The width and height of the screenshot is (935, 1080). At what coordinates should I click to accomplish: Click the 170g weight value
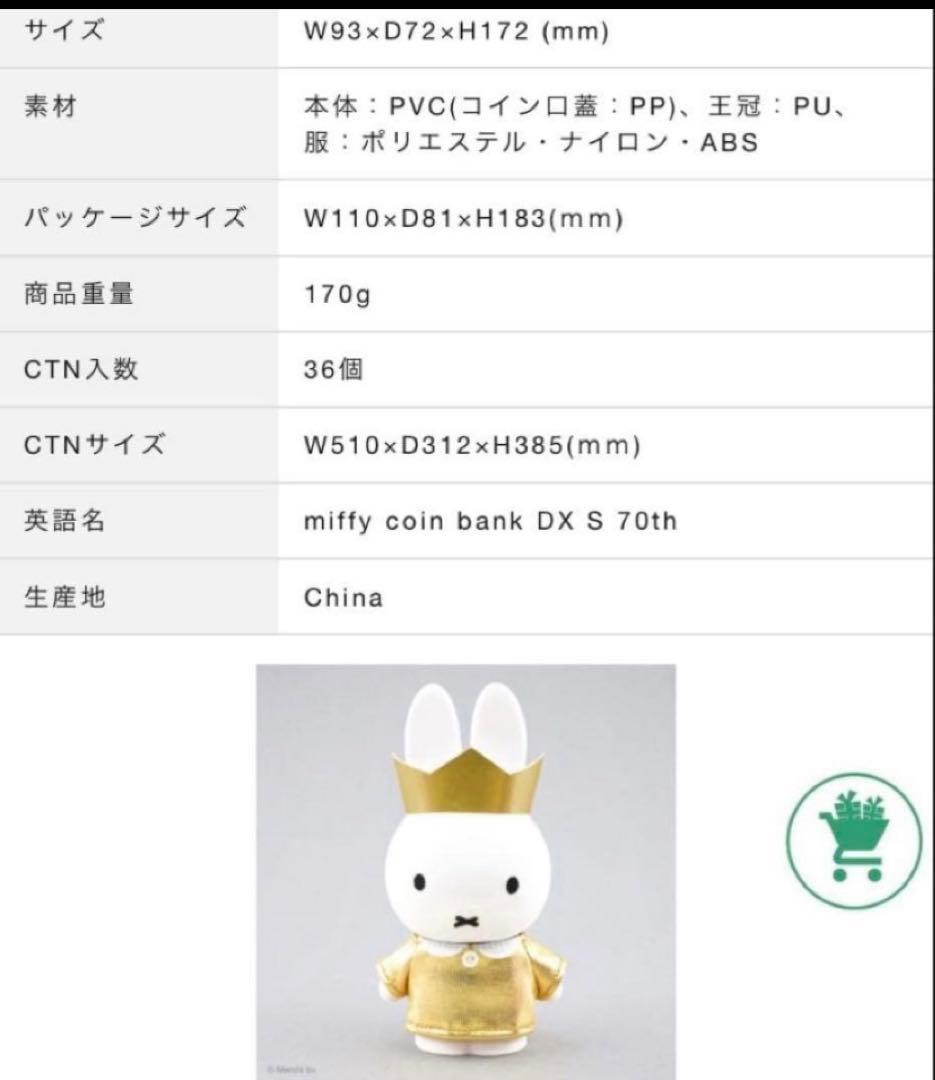334,290
